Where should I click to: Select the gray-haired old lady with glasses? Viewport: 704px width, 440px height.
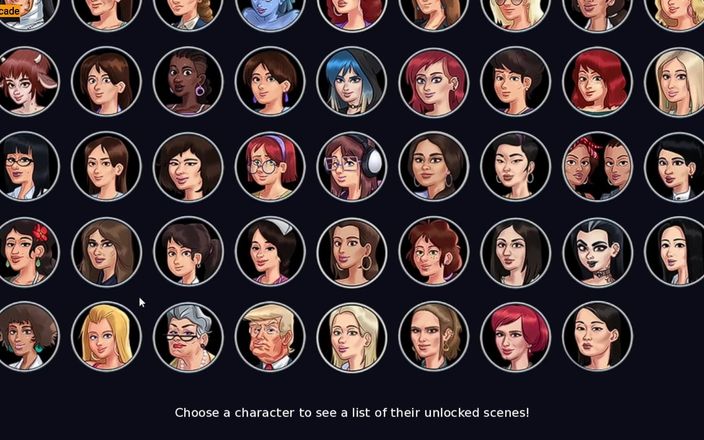pos(188,337)
